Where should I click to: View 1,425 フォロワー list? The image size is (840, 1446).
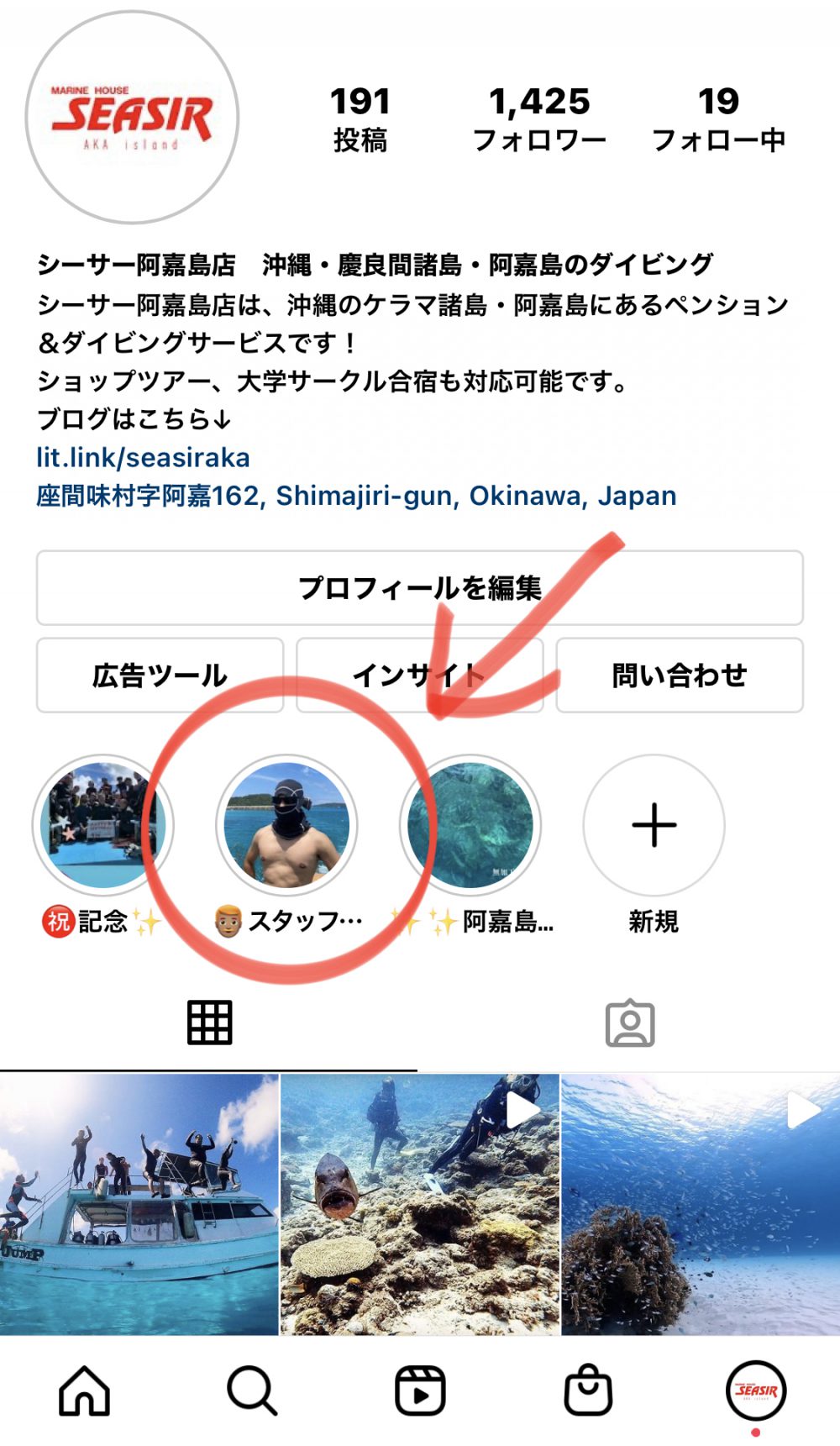539,119
